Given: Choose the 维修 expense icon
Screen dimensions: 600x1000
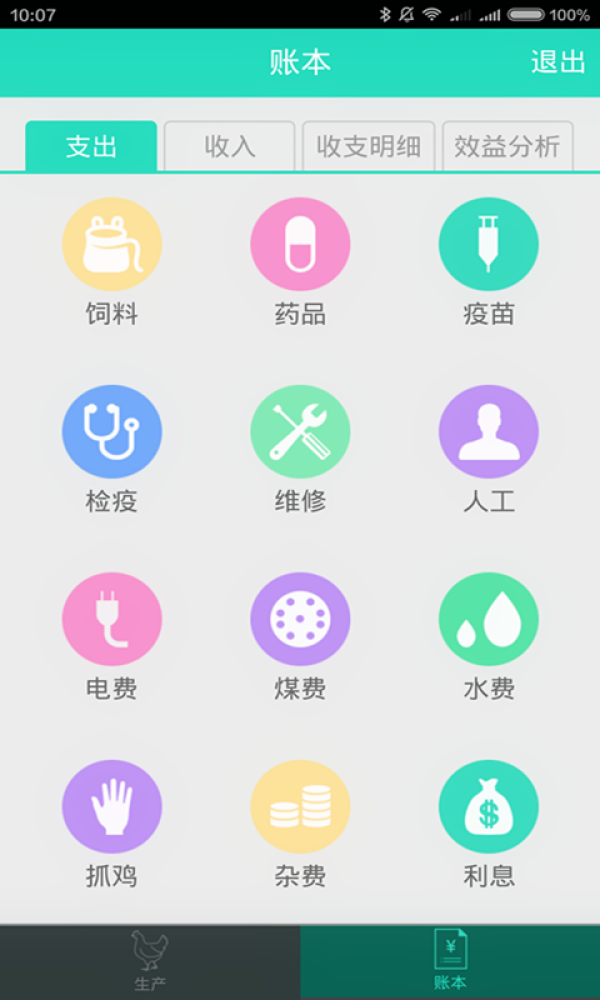Looking at the screenshot, I should pyautogui.click(x=300, y=432).
